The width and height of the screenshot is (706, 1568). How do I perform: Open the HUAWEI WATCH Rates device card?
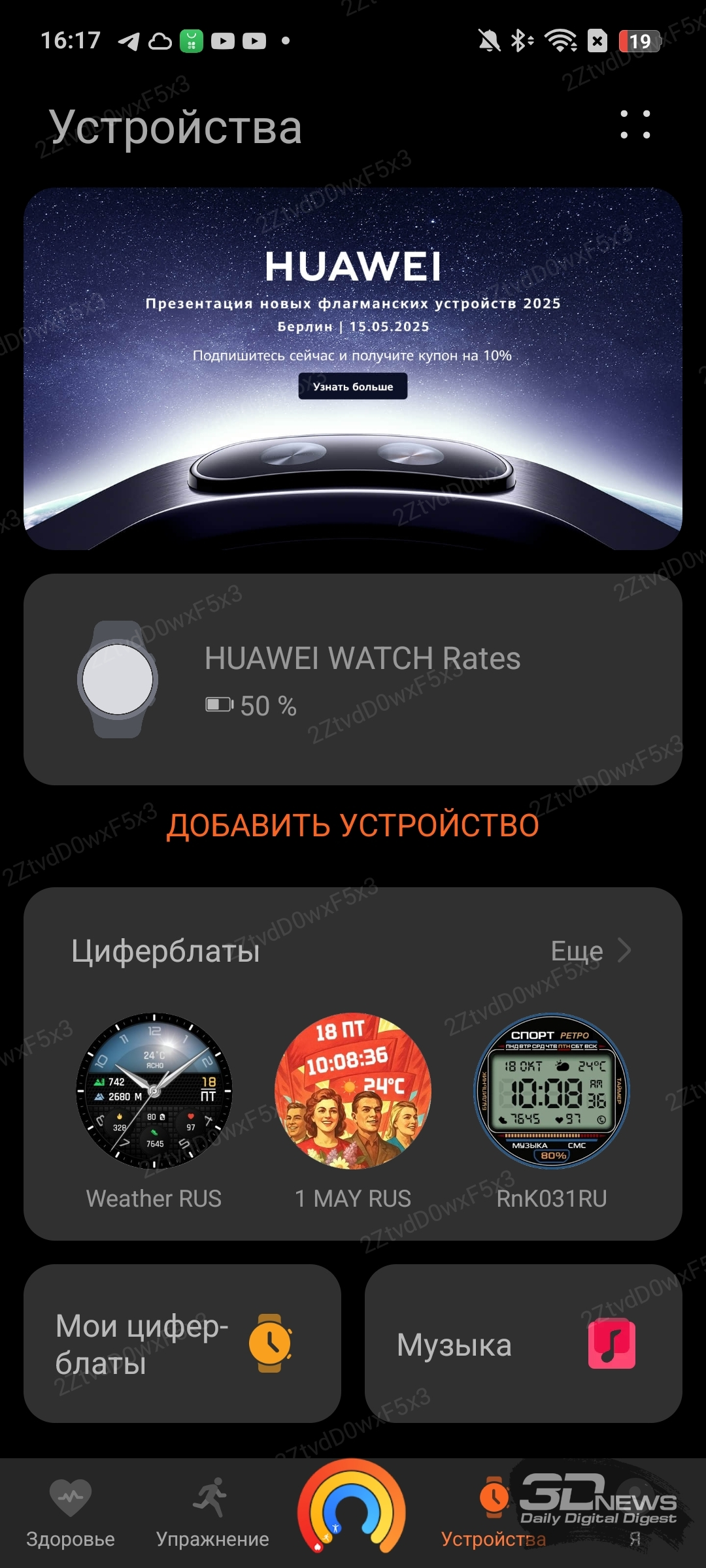tap(353, 679)
